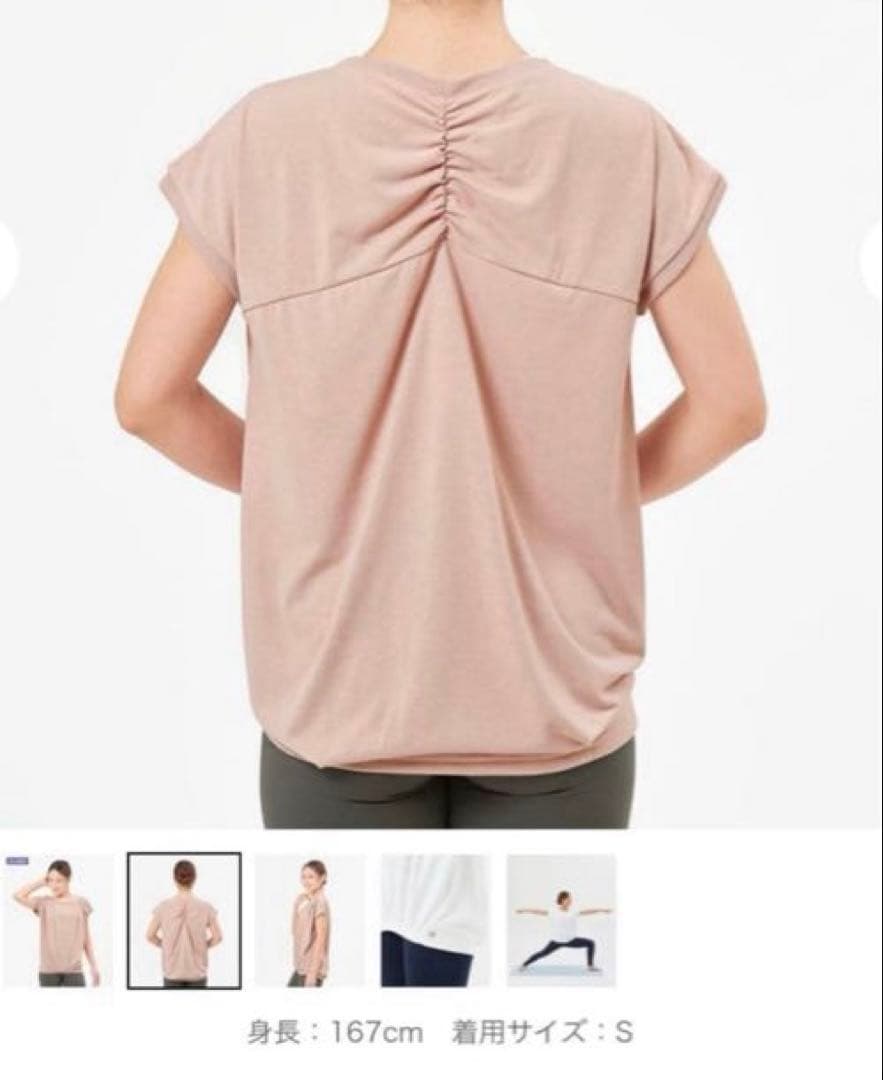Show the side view thumbnail of pink top
The image size is (883, 1080).
click(x=310, y=921)
